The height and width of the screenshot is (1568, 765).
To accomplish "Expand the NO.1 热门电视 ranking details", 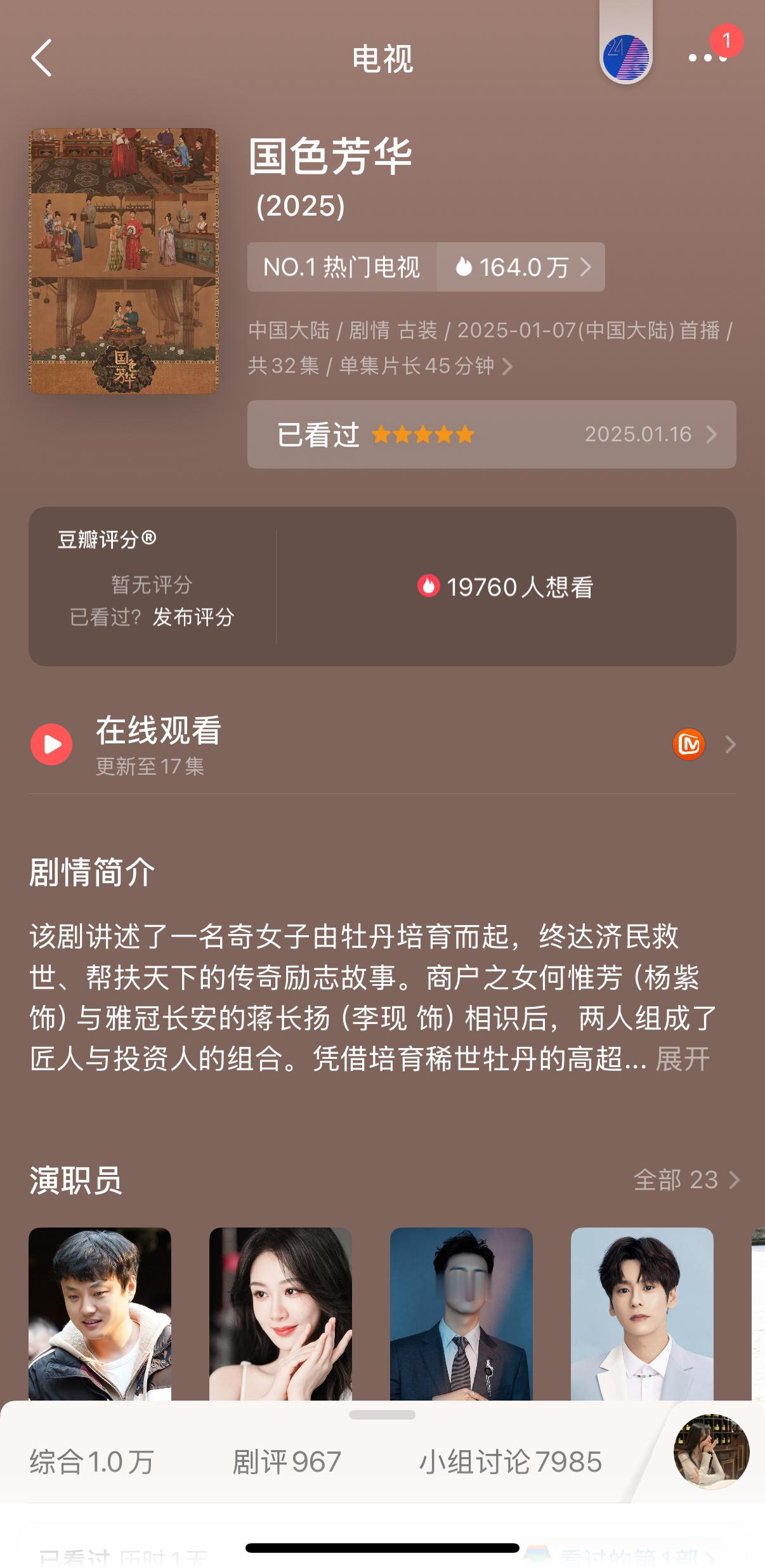I will [341, 268].
